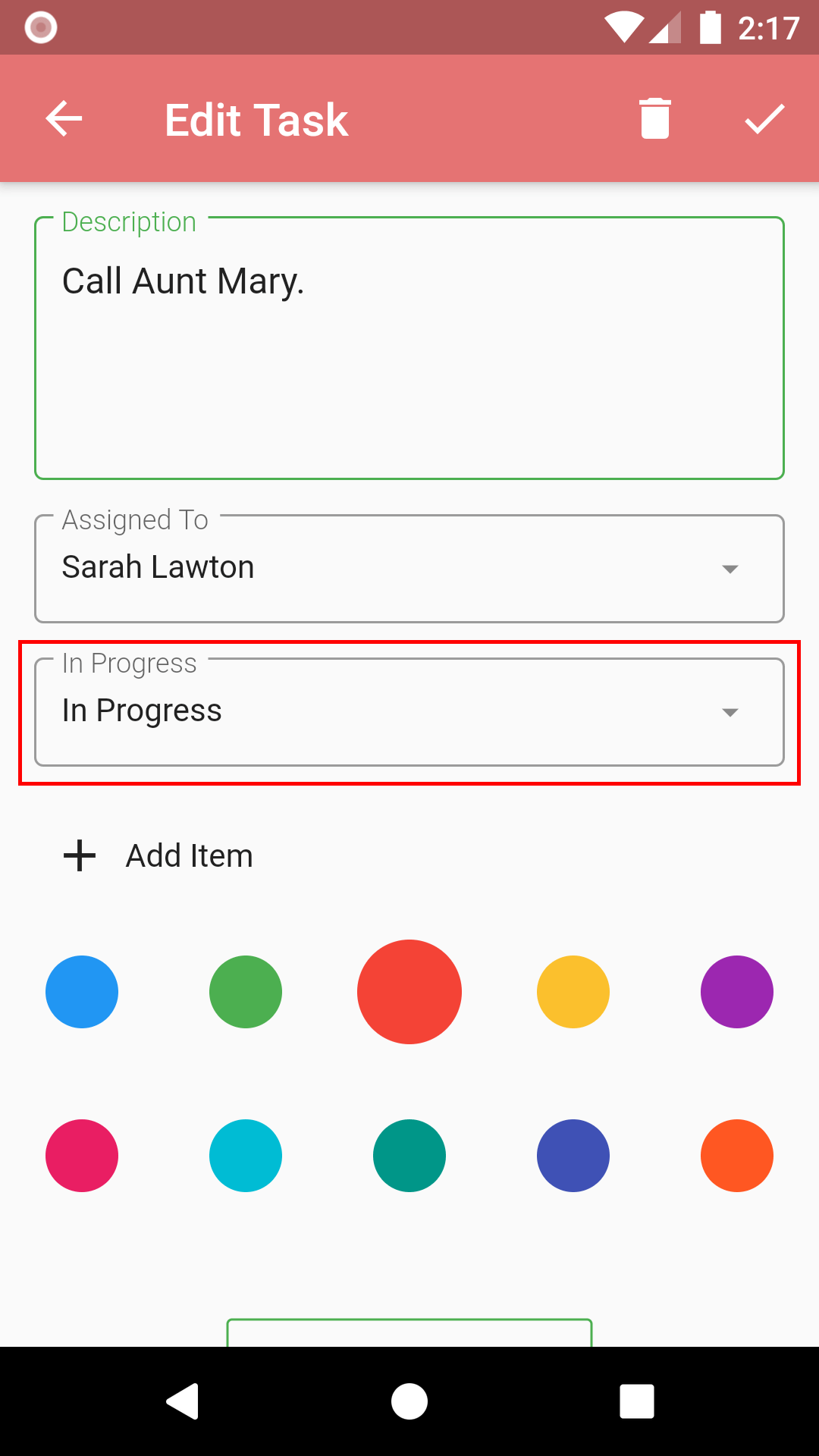This screenshot has width=819, height=1456.
Task: Select the blue color swatch
Action: click(x=82, y=992)
